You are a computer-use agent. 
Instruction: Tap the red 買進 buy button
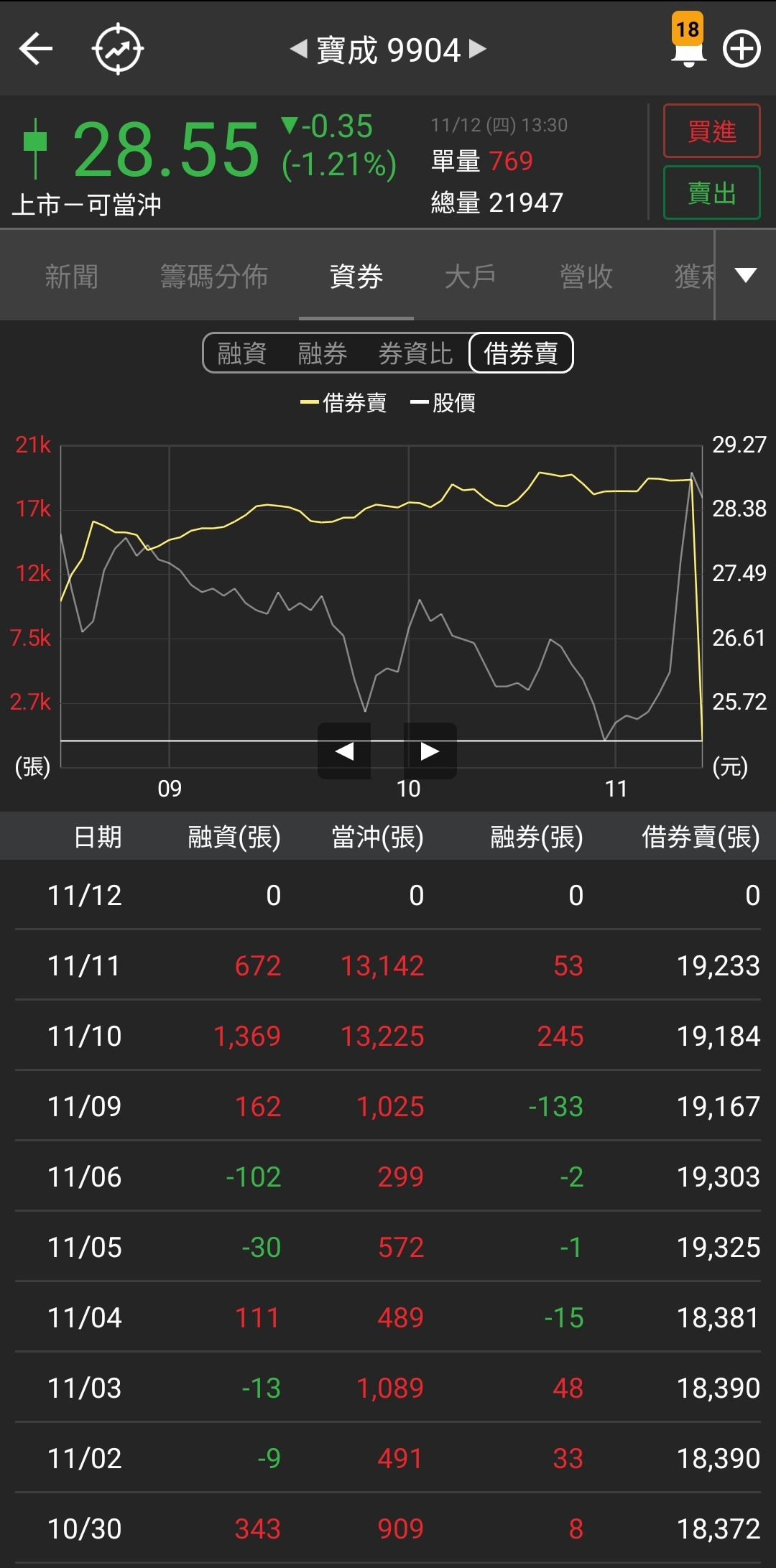(711, 131)
